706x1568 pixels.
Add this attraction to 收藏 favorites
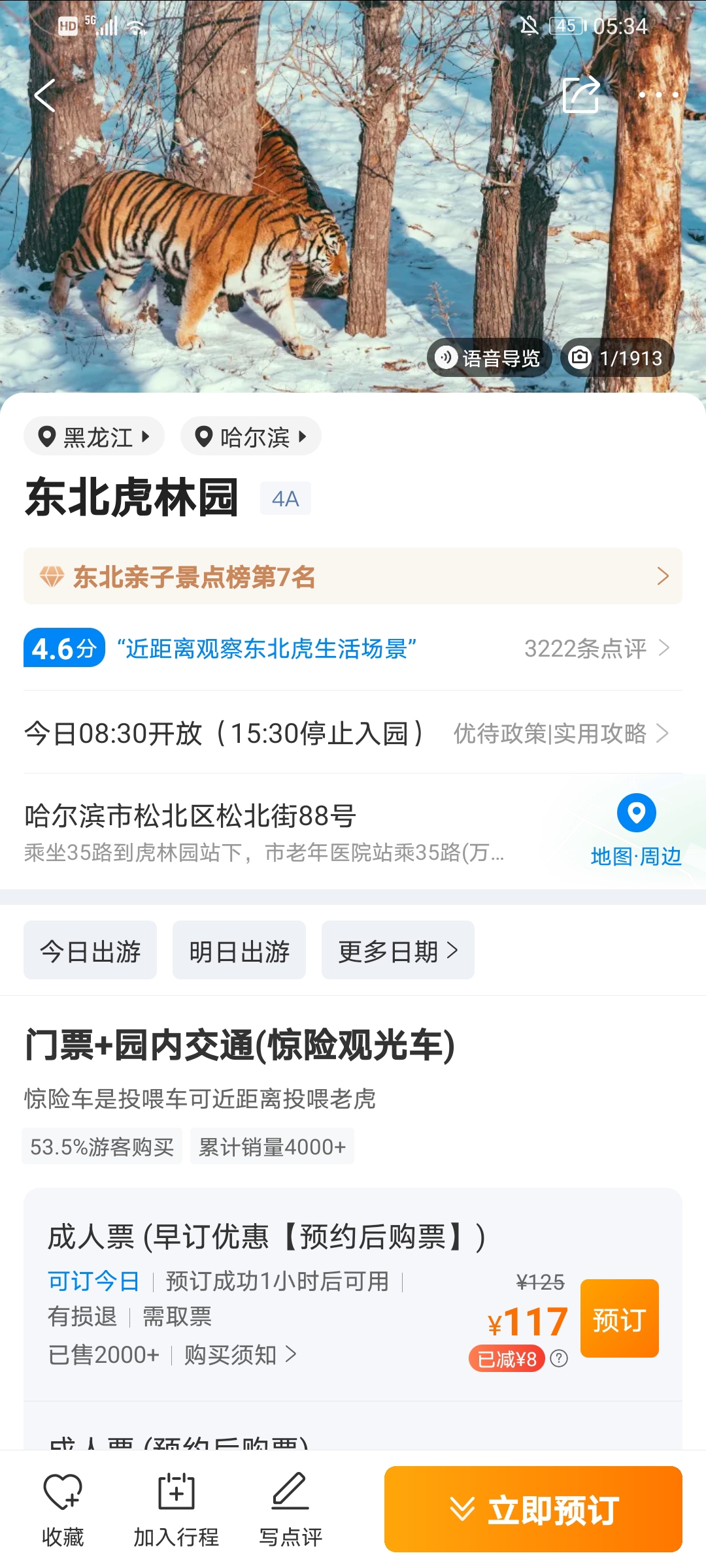point(63,1509)
